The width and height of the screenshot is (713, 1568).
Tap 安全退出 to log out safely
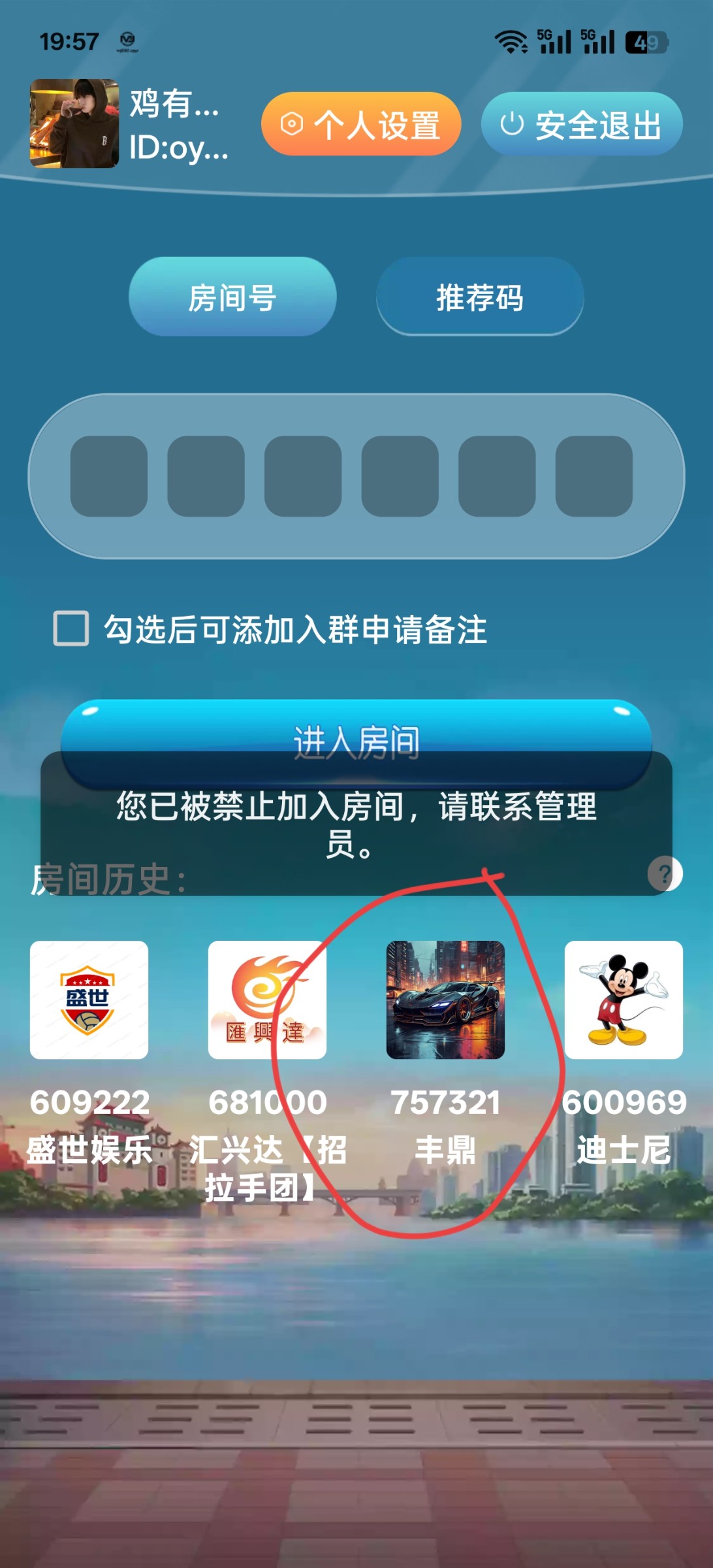coord(581,124)
